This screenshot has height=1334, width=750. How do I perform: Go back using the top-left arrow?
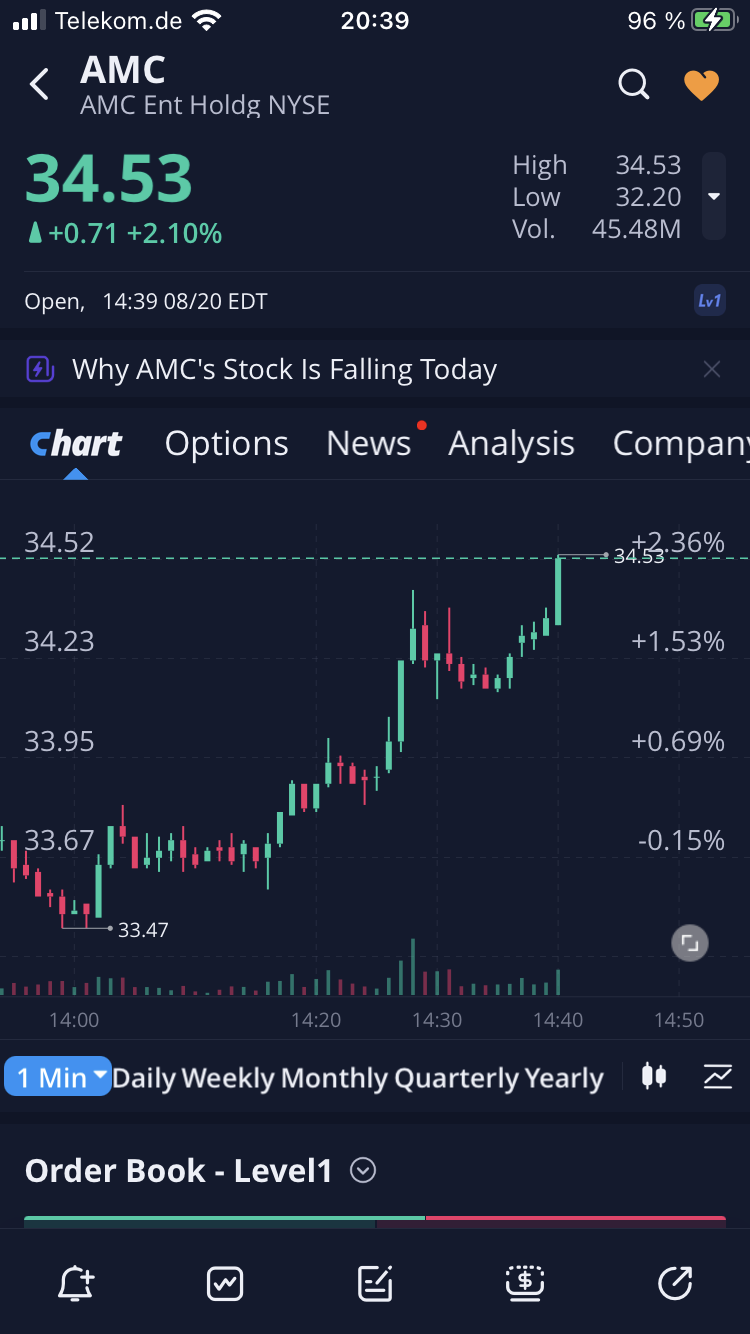[40, 85]
